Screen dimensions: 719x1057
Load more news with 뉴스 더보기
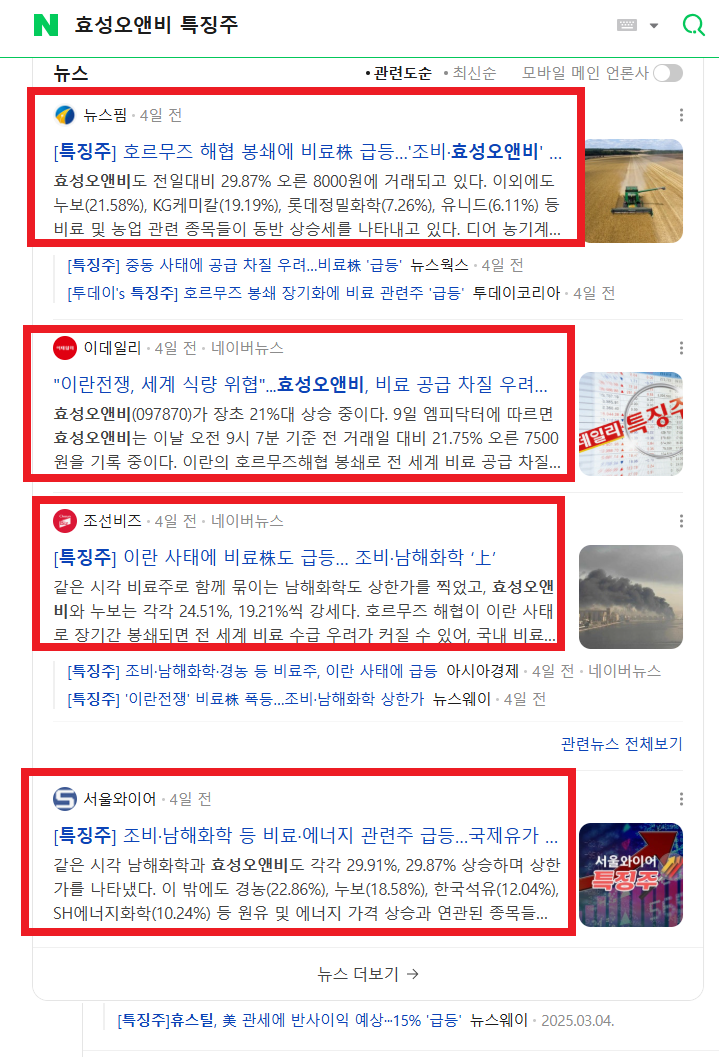click(x=368, y=973)
